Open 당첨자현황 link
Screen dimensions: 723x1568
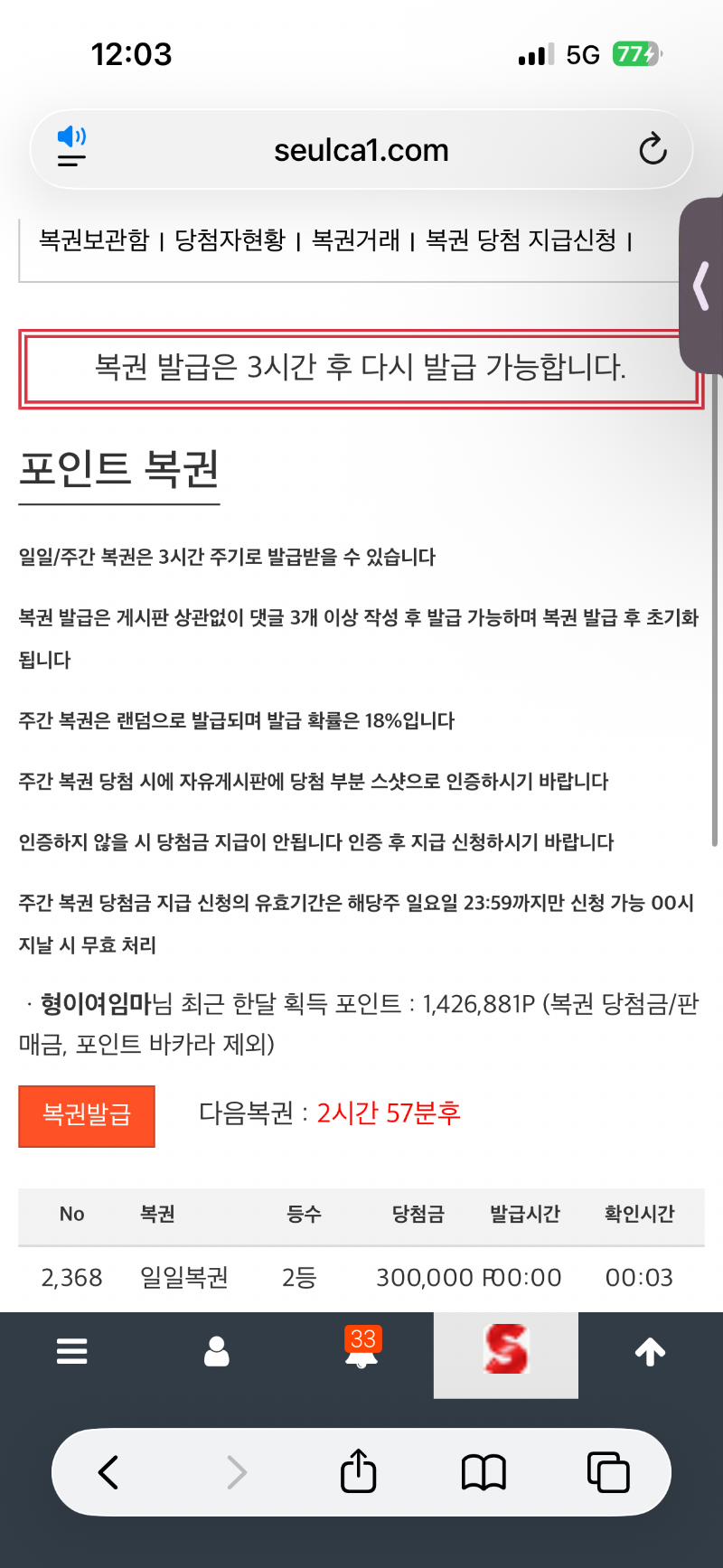click(230, 240)
